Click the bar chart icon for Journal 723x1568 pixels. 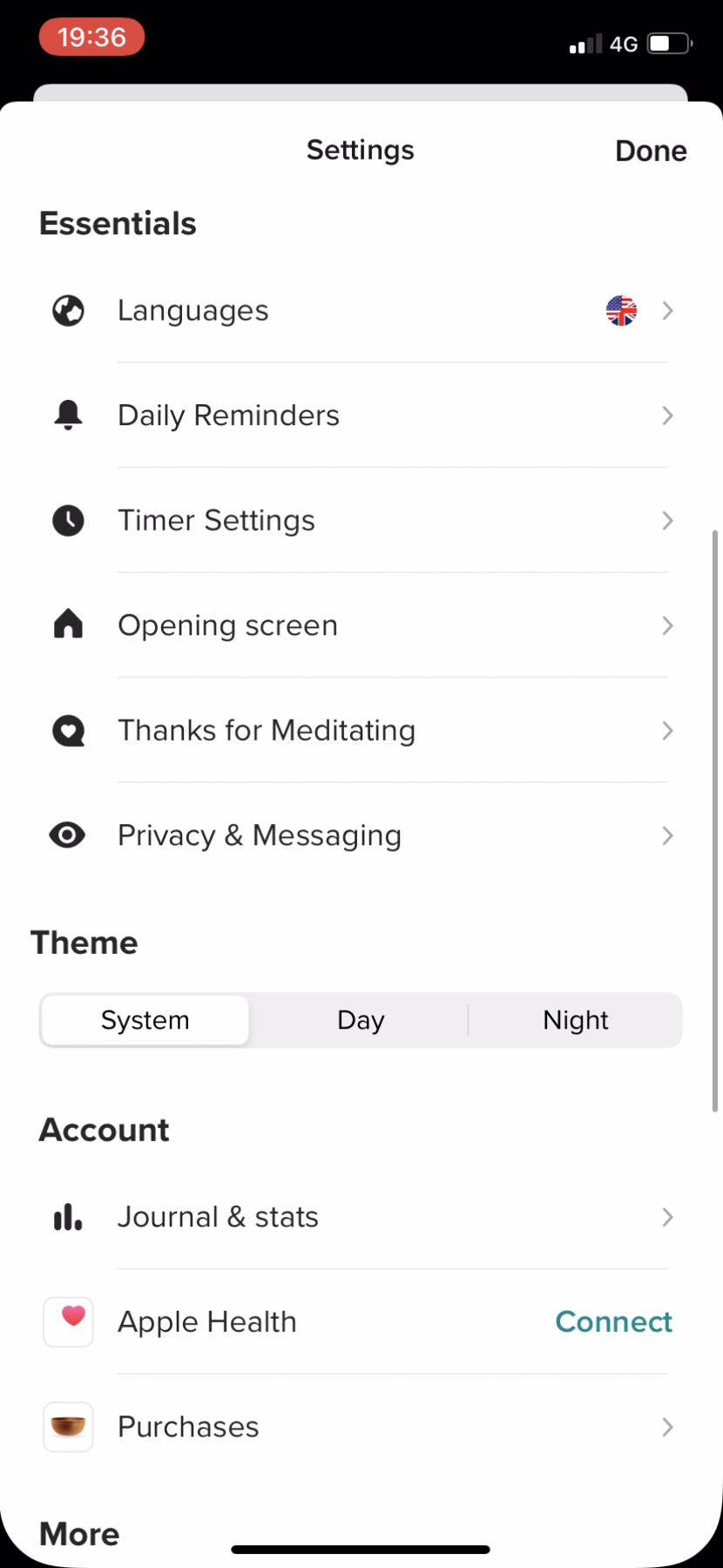click(x=68, y=1217)
